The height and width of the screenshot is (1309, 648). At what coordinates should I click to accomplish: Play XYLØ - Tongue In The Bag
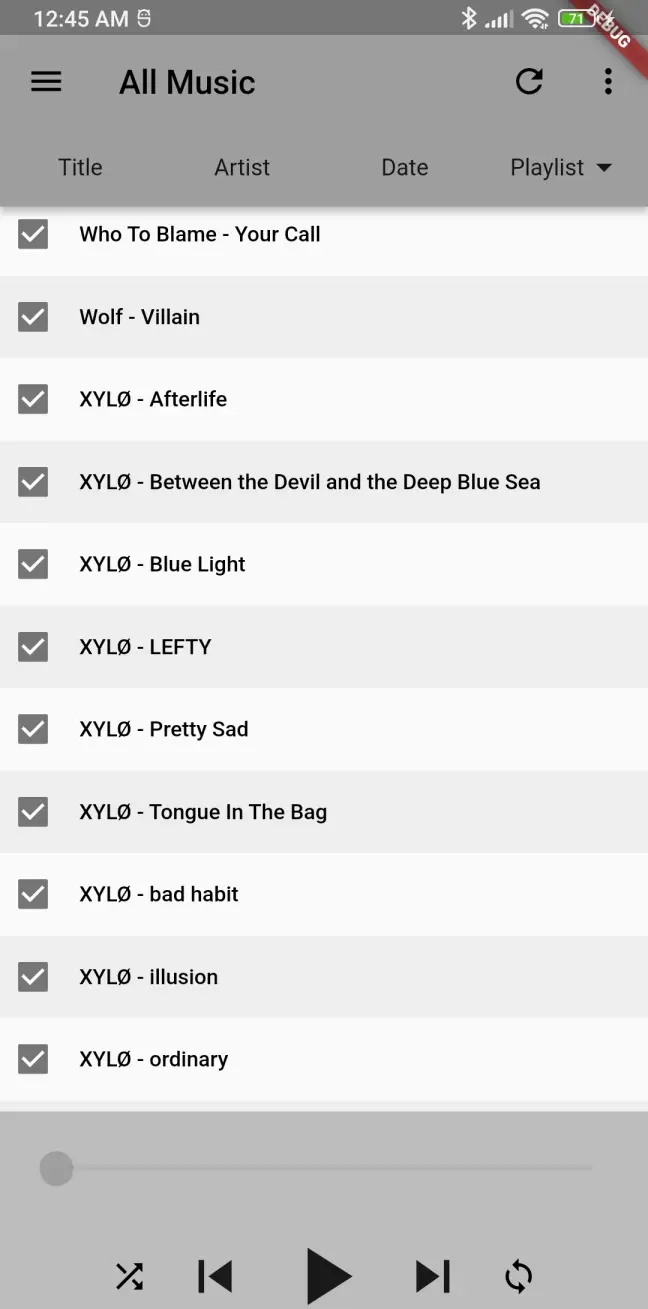(203, 812)
